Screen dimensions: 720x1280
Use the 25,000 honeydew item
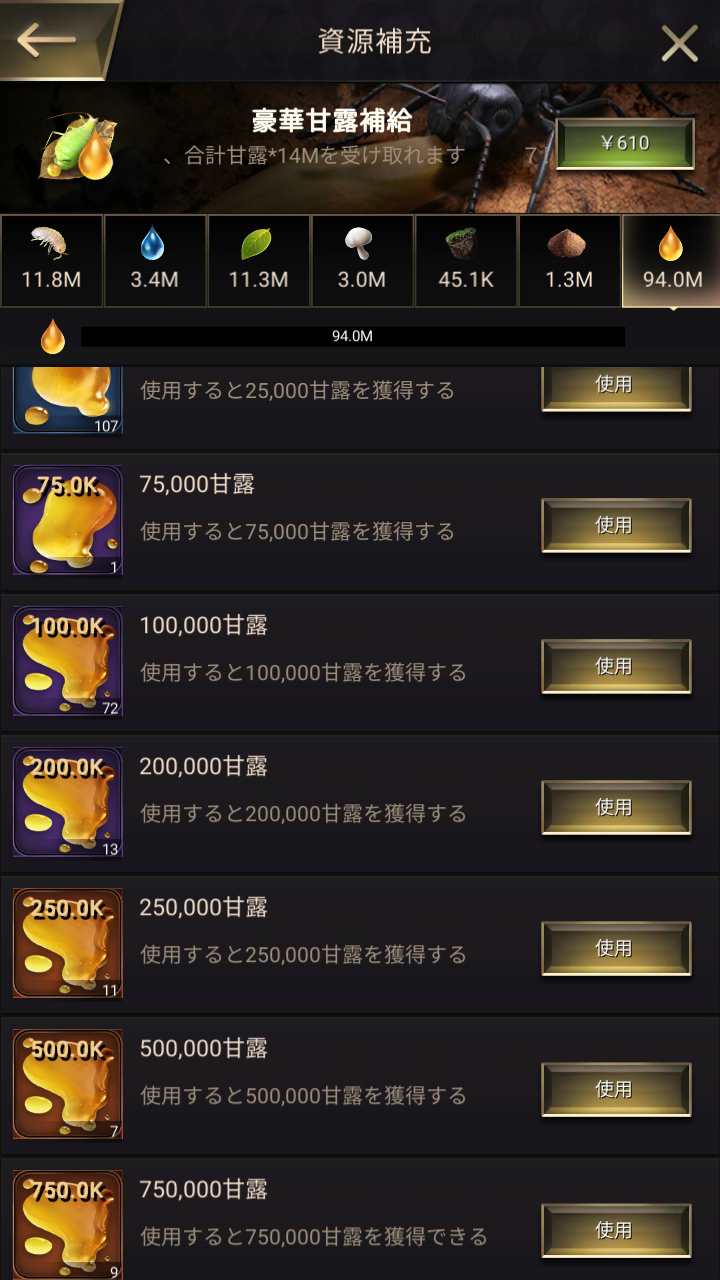616,386
